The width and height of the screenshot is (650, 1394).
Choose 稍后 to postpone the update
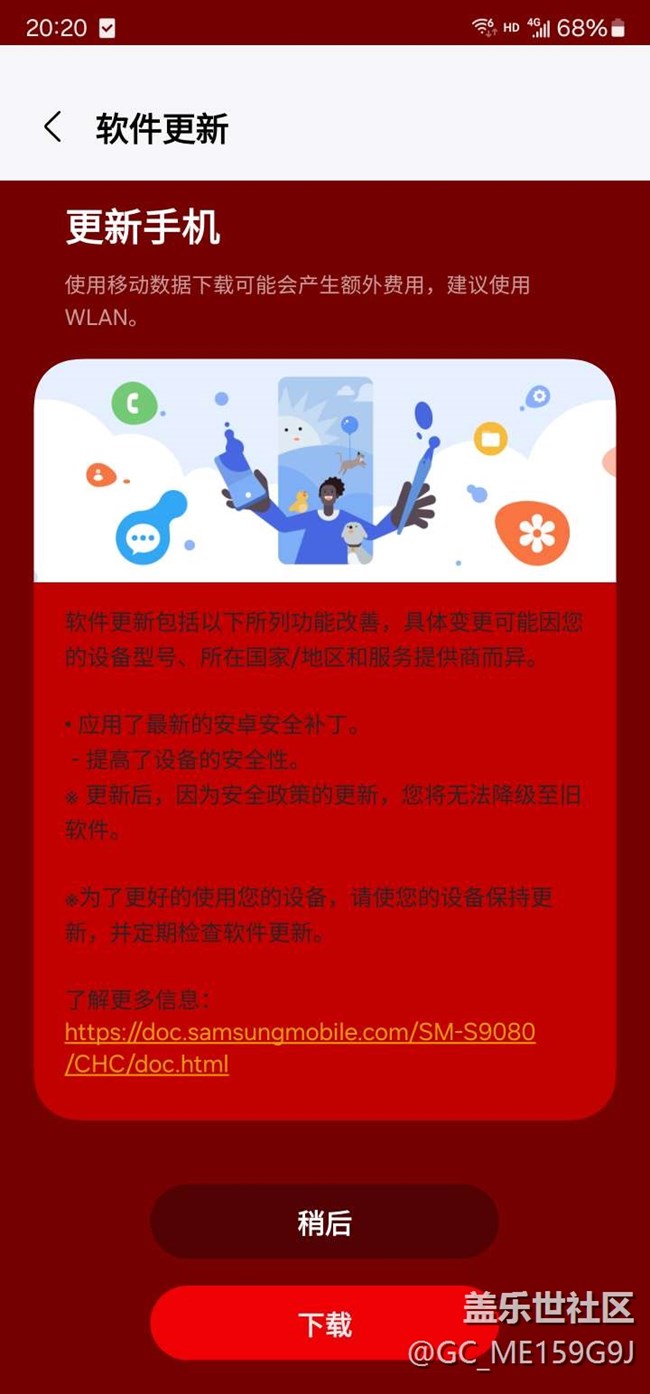[x=324, y=1222]
